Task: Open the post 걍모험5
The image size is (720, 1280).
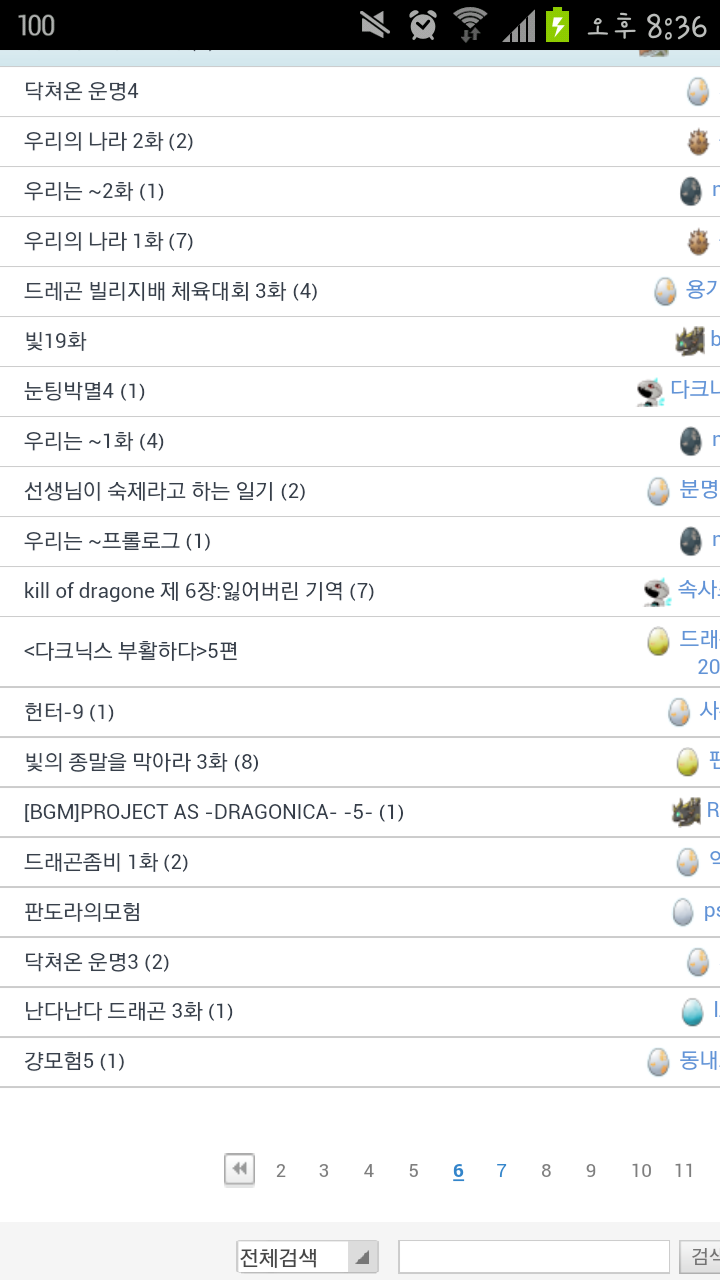Action: pos(74,1061)
